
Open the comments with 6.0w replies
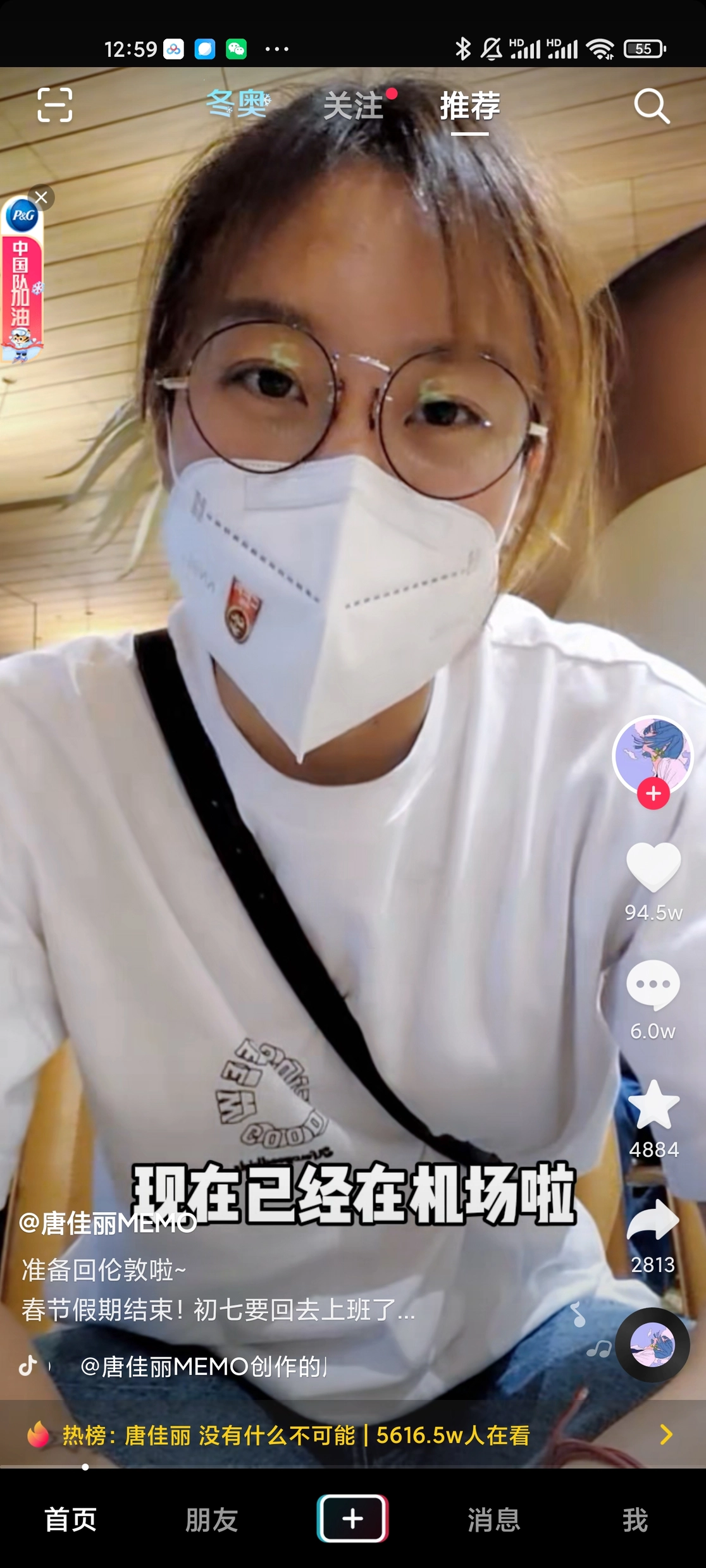click(653, 985)
